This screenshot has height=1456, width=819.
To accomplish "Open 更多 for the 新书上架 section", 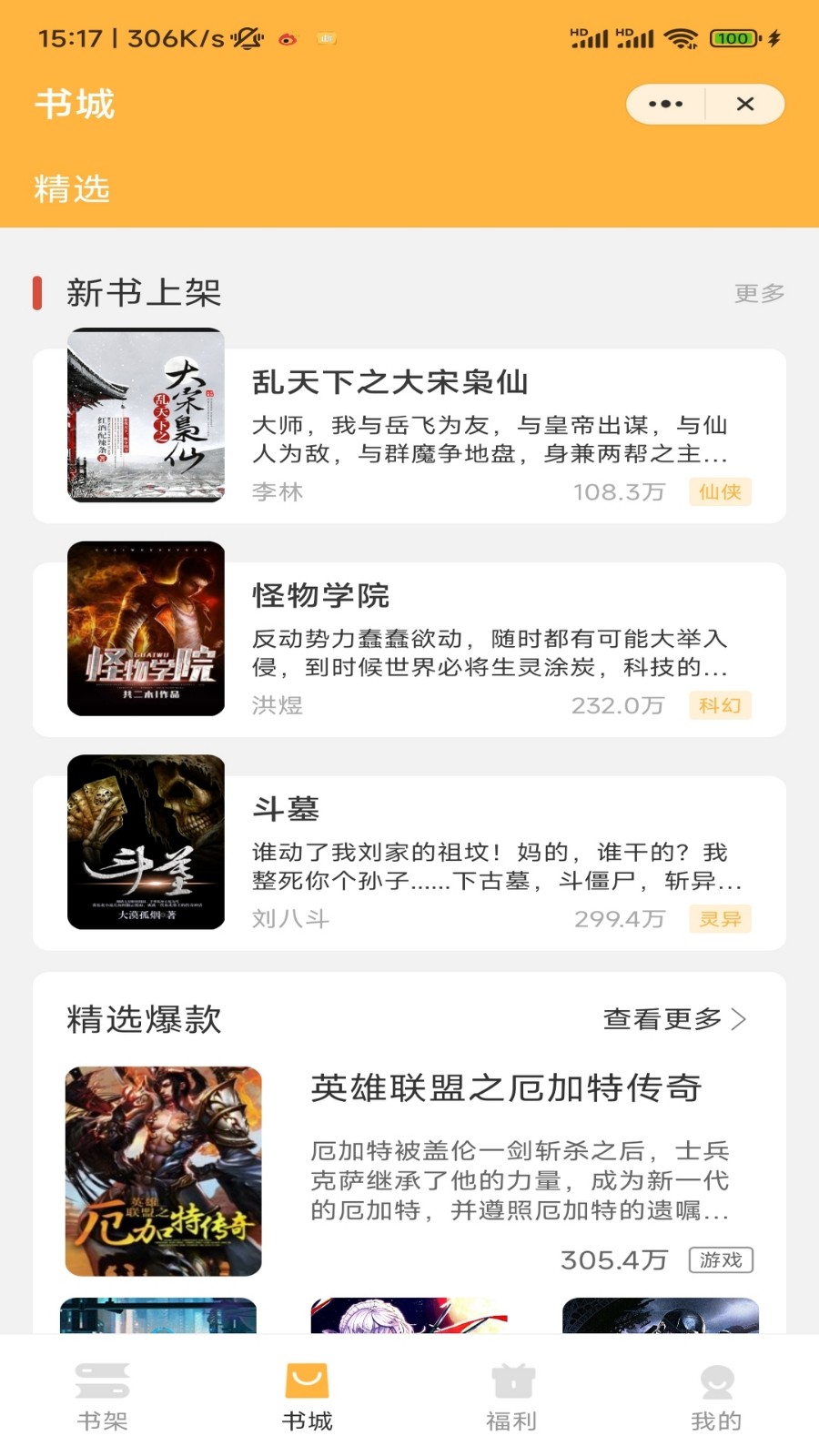I will click(x=758, y=293).
